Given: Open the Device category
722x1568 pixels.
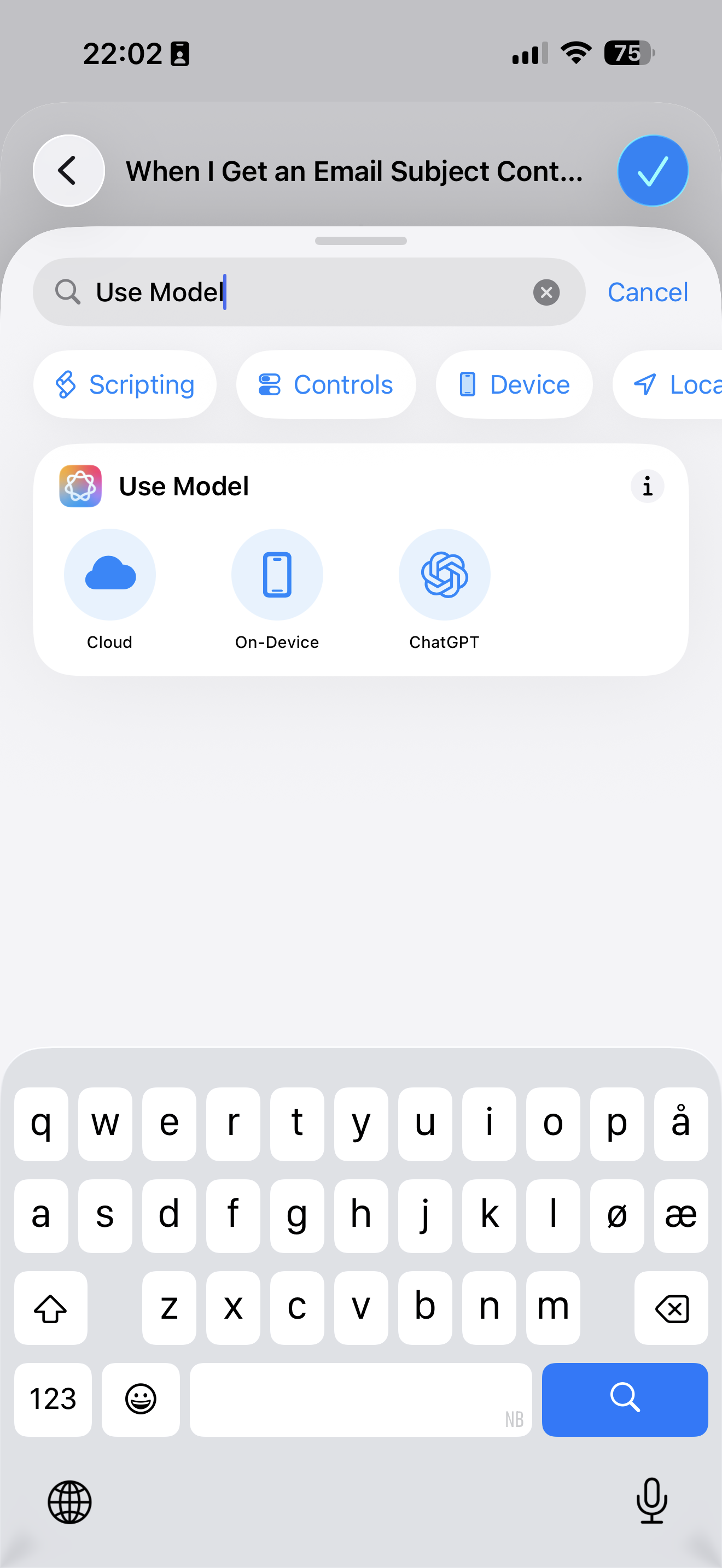Looking at the screenshot, I should coord(514,384).
